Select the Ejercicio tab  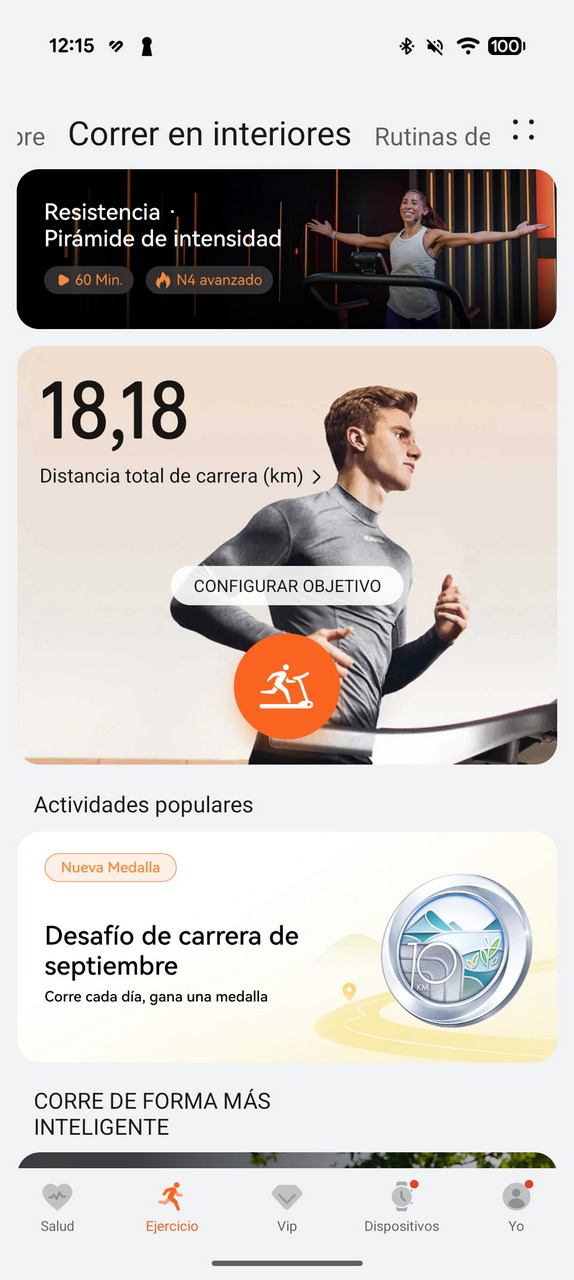pos(172,1207)
